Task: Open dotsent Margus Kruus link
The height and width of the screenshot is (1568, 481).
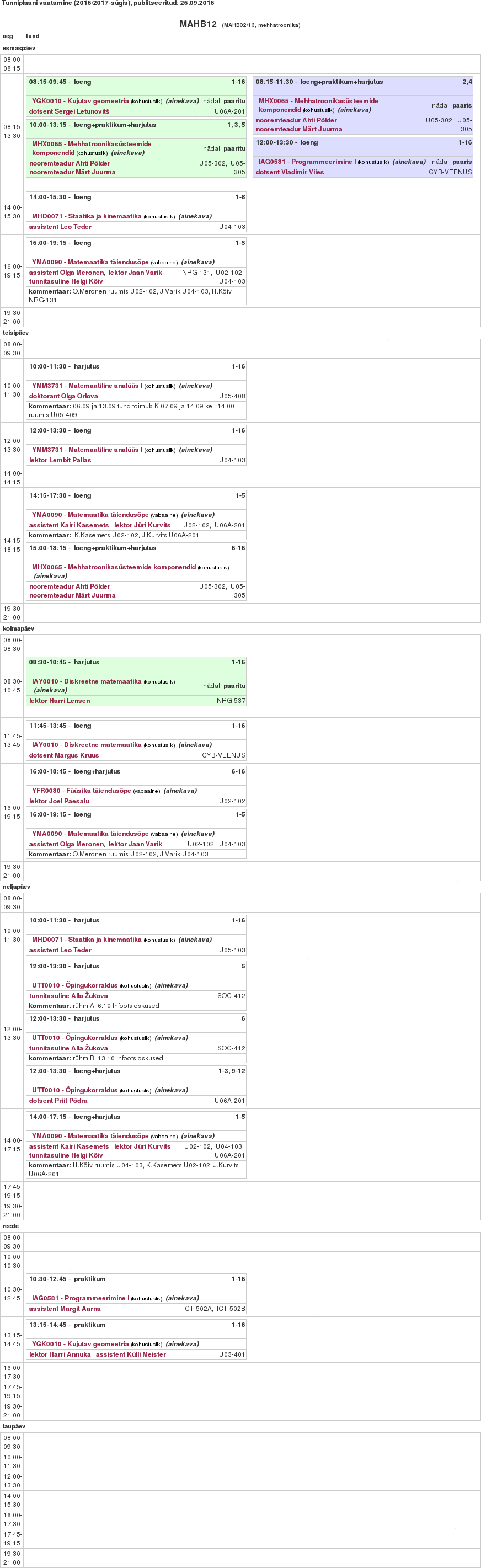Action: [x=63, y=755]
